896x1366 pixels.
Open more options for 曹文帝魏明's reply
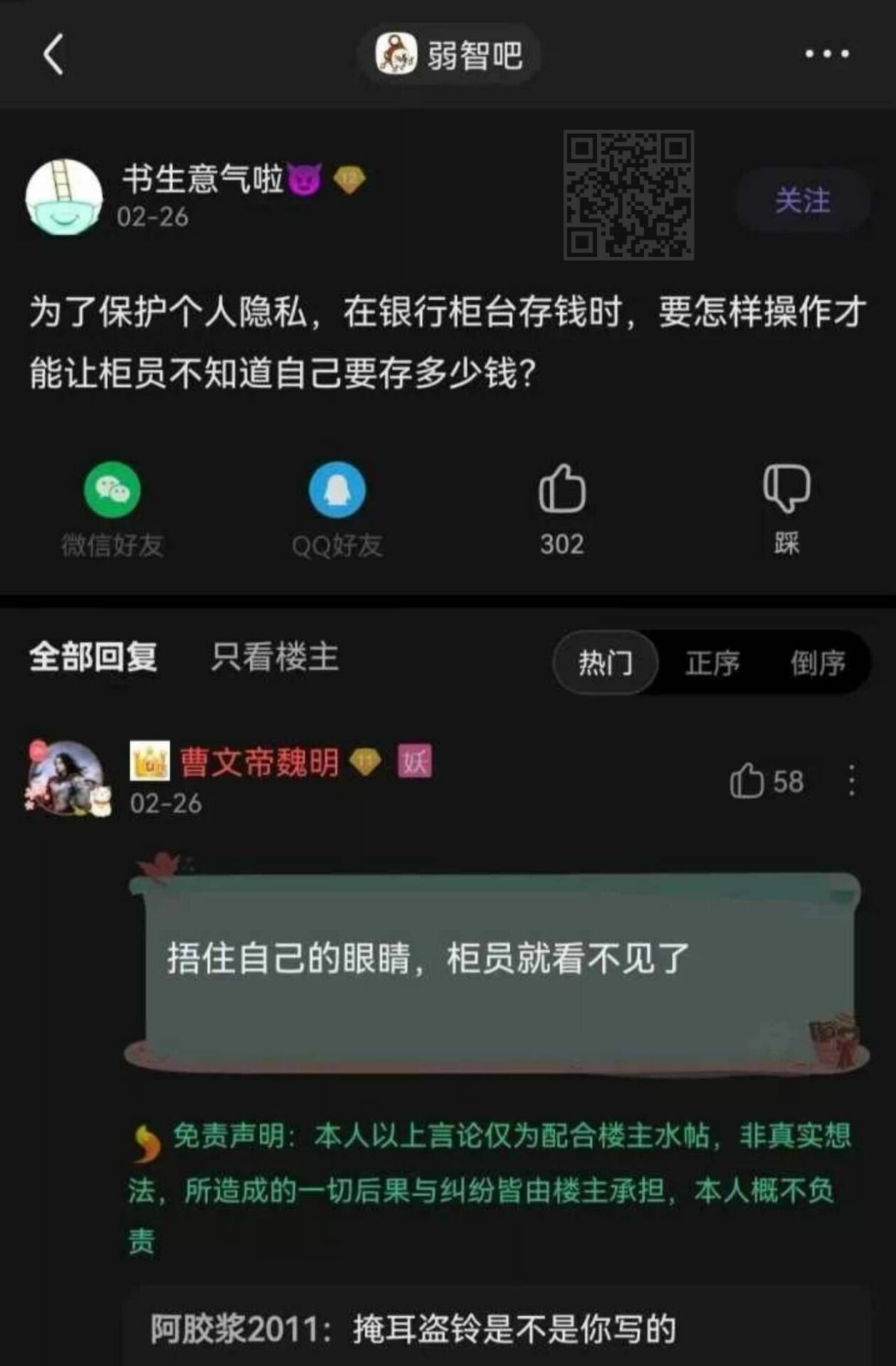pos(851,781)
